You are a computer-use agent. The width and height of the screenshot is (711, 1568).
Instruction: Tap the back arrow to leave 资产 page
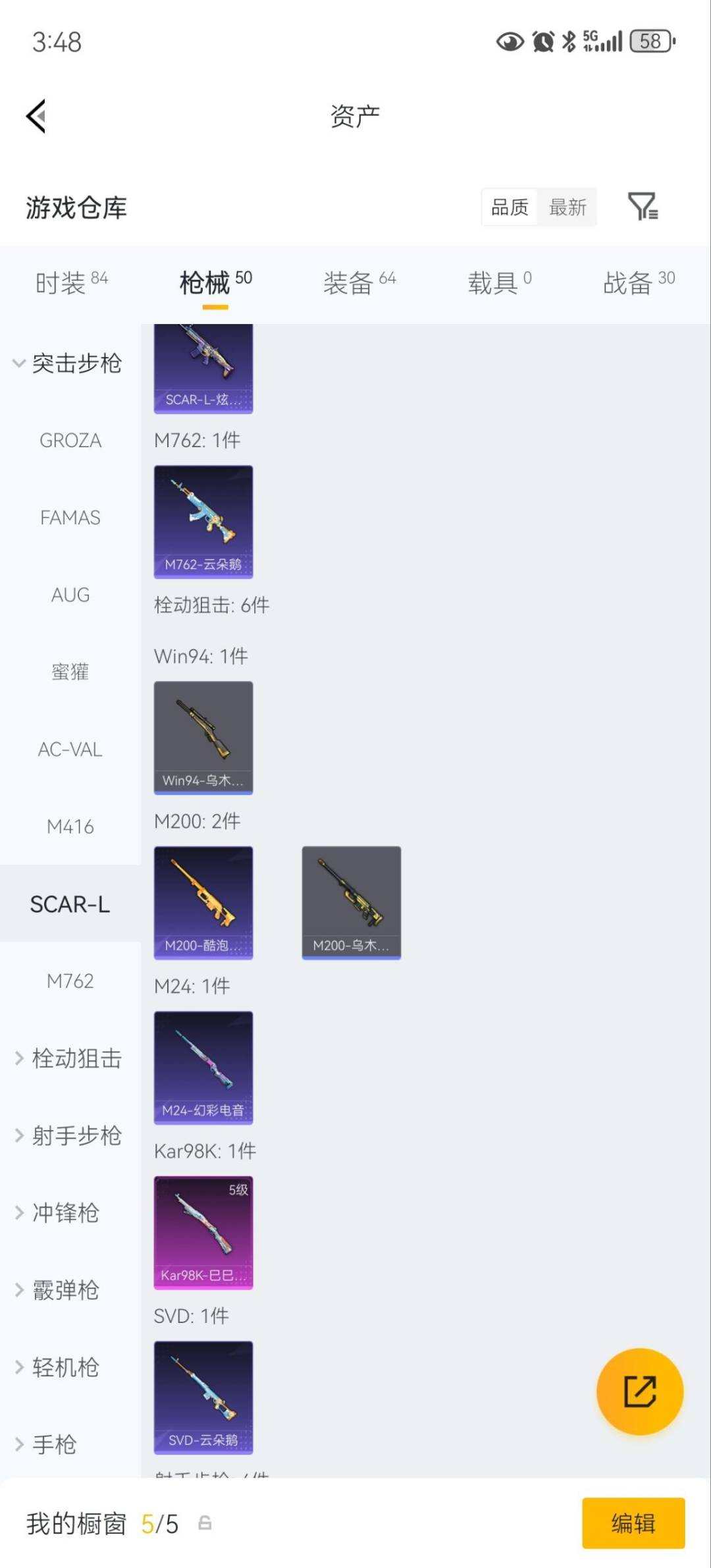point(36,116)
